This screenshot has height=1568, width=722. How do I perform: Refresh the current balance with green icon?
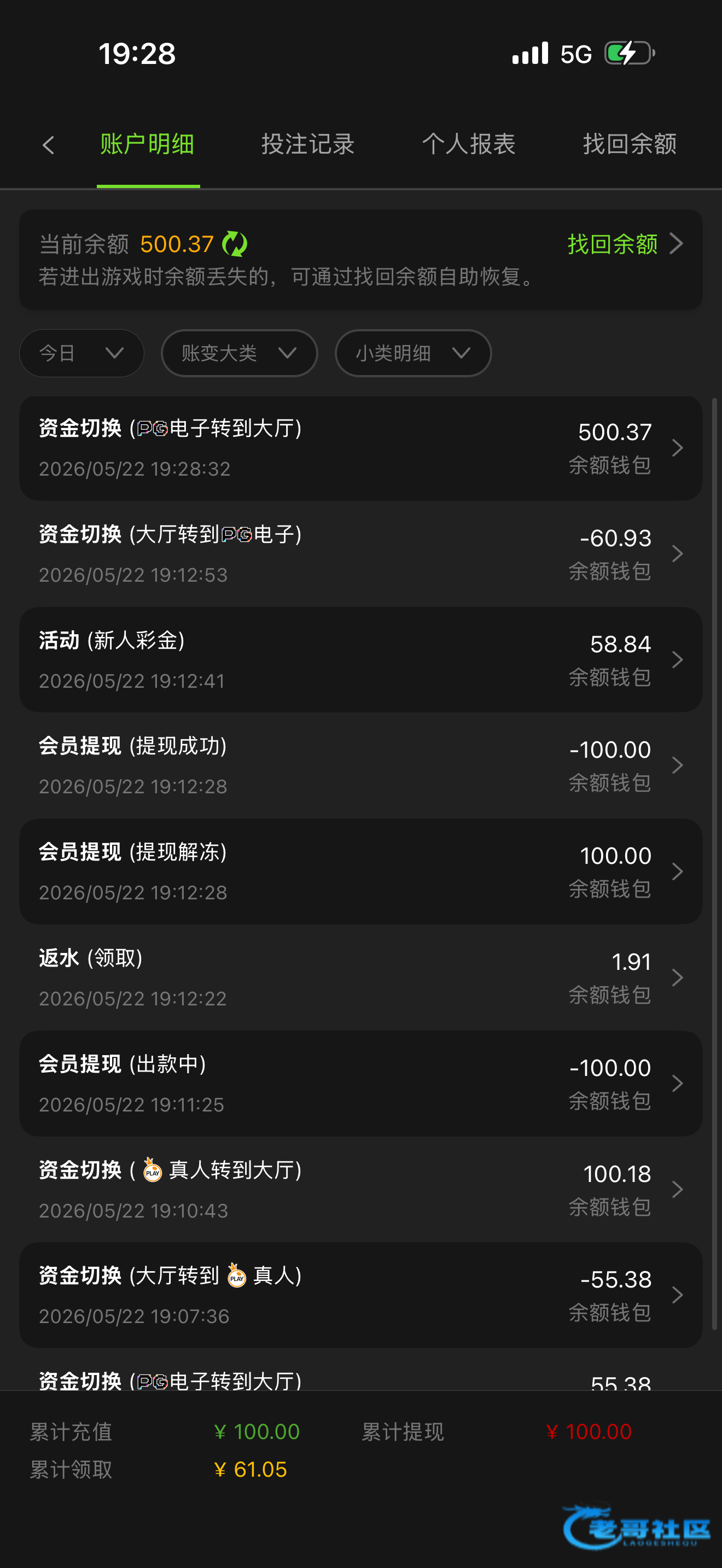point(235,244)
